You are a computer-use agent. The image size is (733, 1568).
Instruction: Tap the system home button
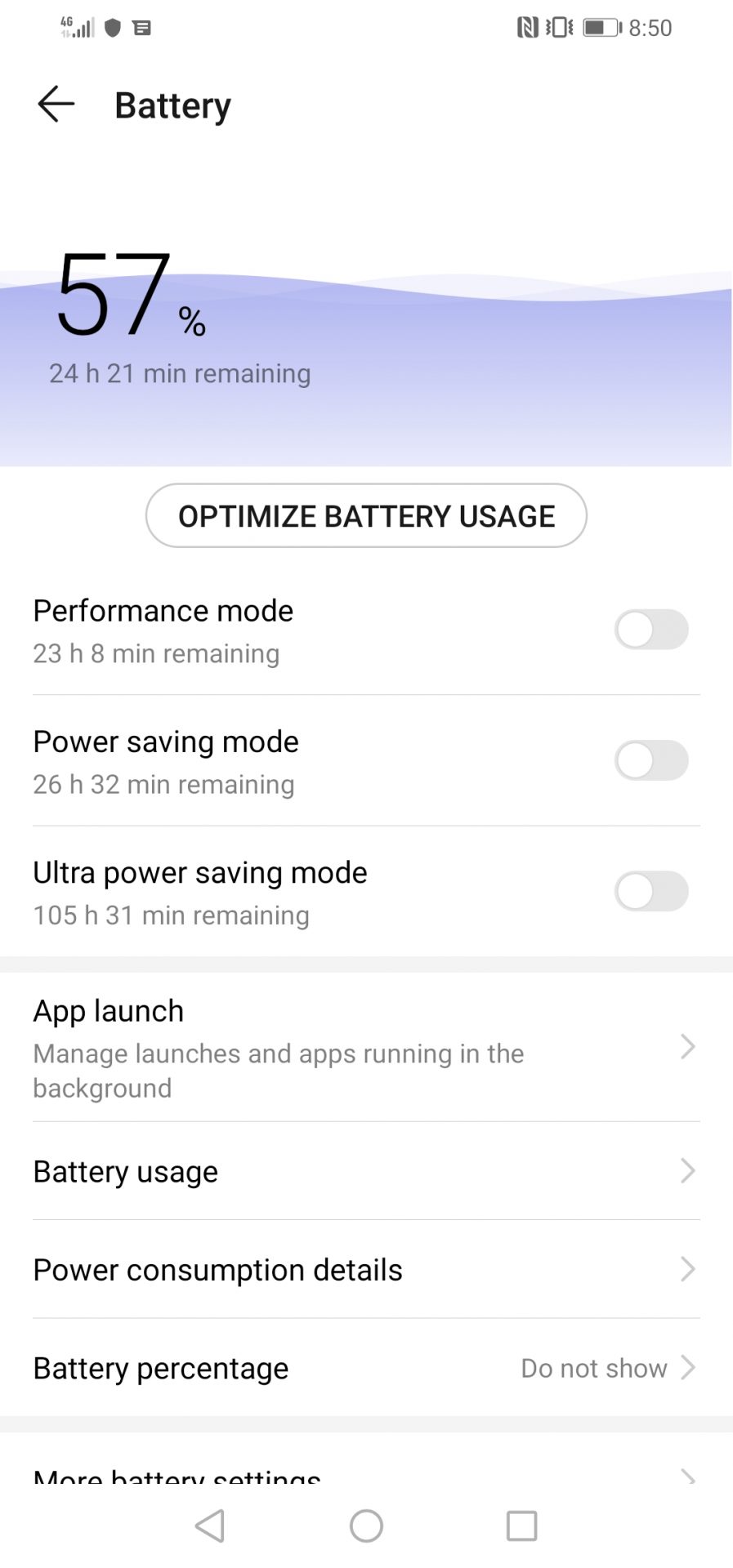(x=366, y=1526)
